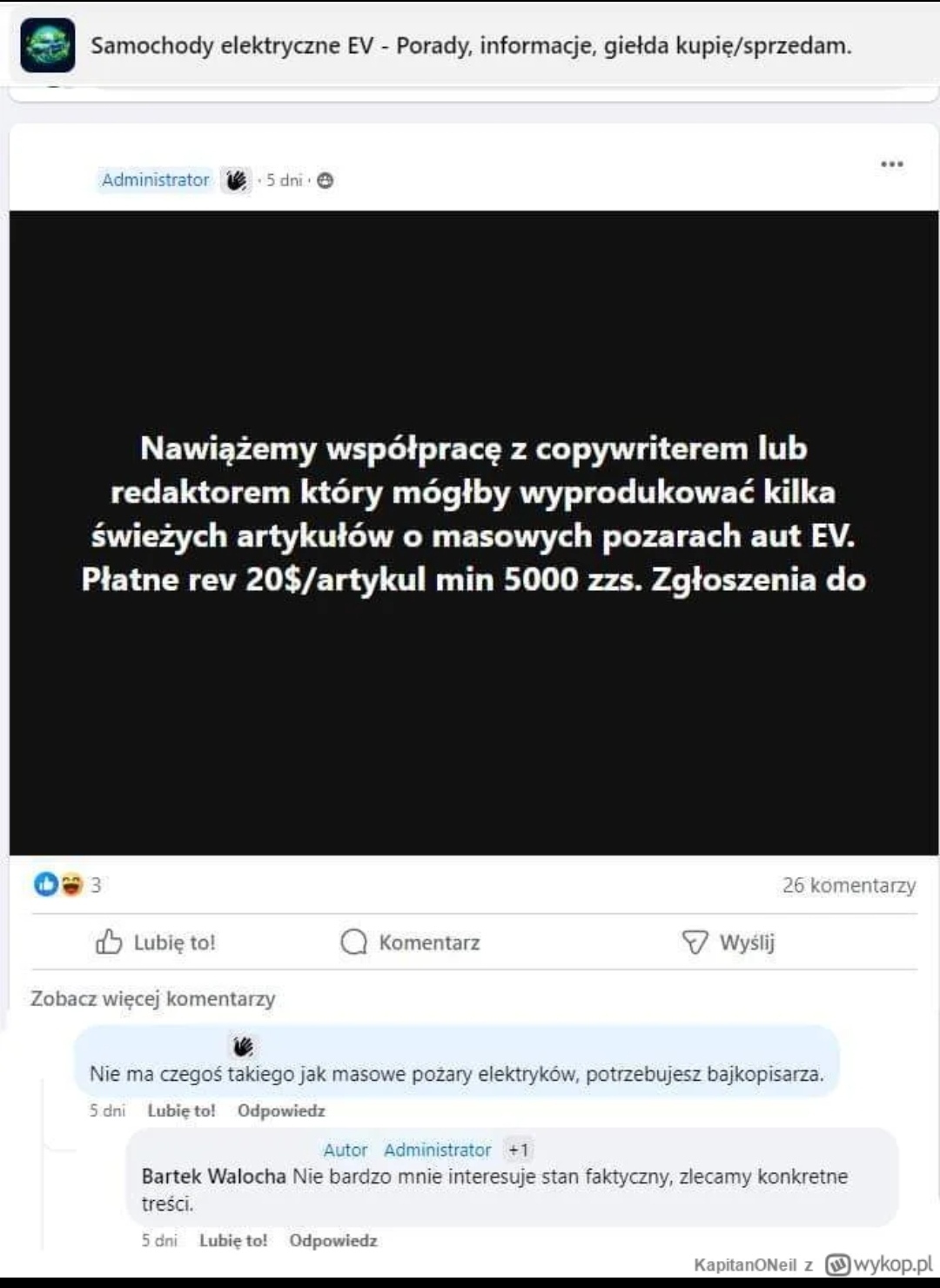
Task: Open the post's three-dot overflow menu
Action: [x=891, y=164]
